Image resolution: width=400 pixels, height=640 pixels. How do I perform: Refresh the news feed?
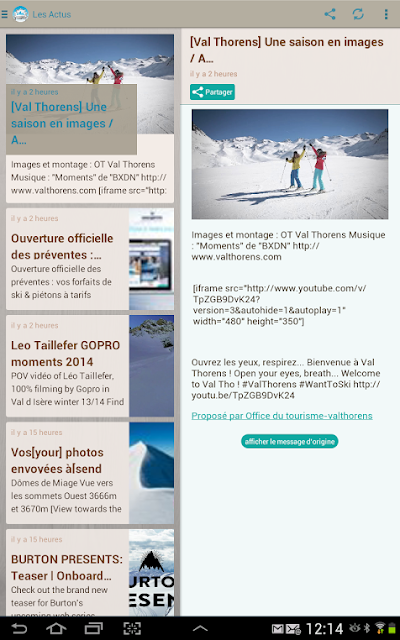[358, 14]
